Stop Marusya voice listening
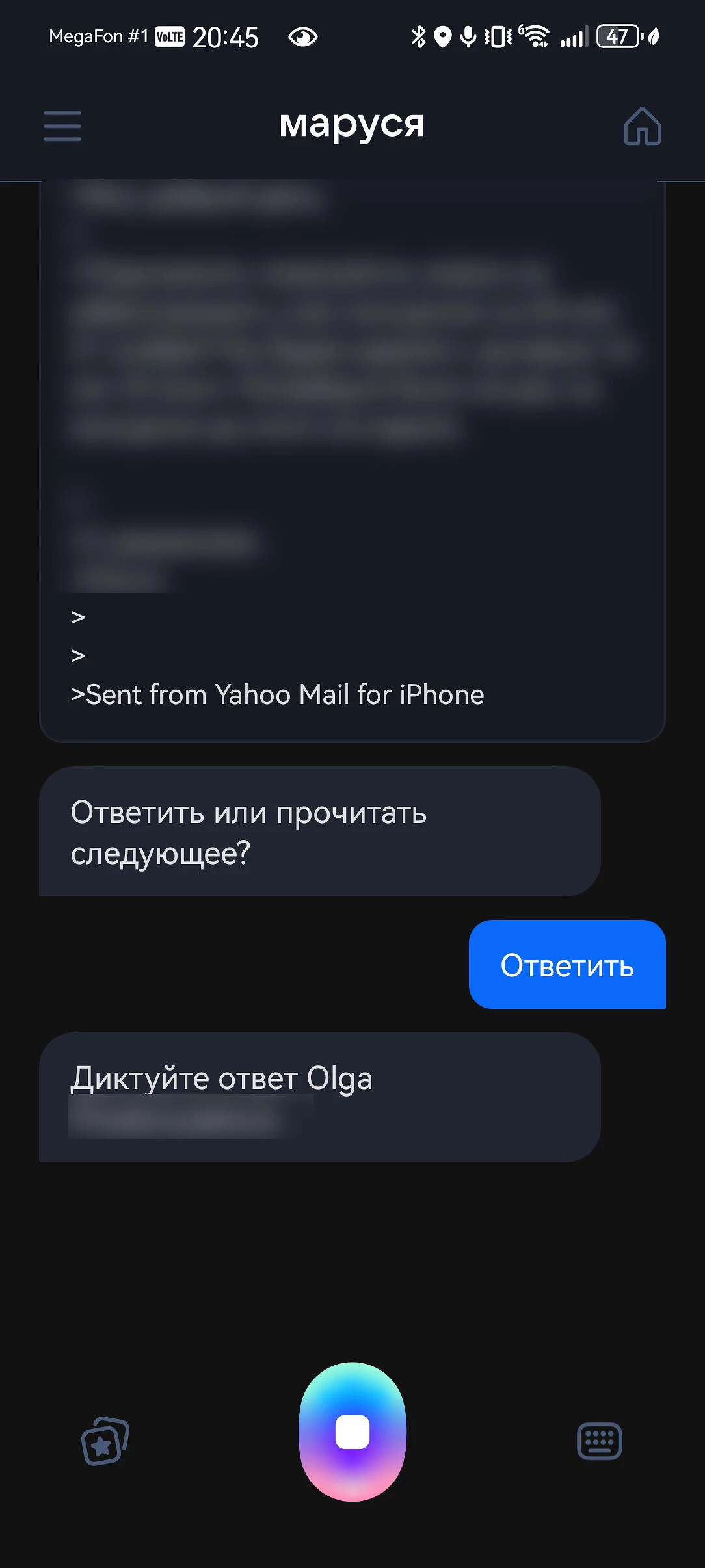 pos(352,1431)
